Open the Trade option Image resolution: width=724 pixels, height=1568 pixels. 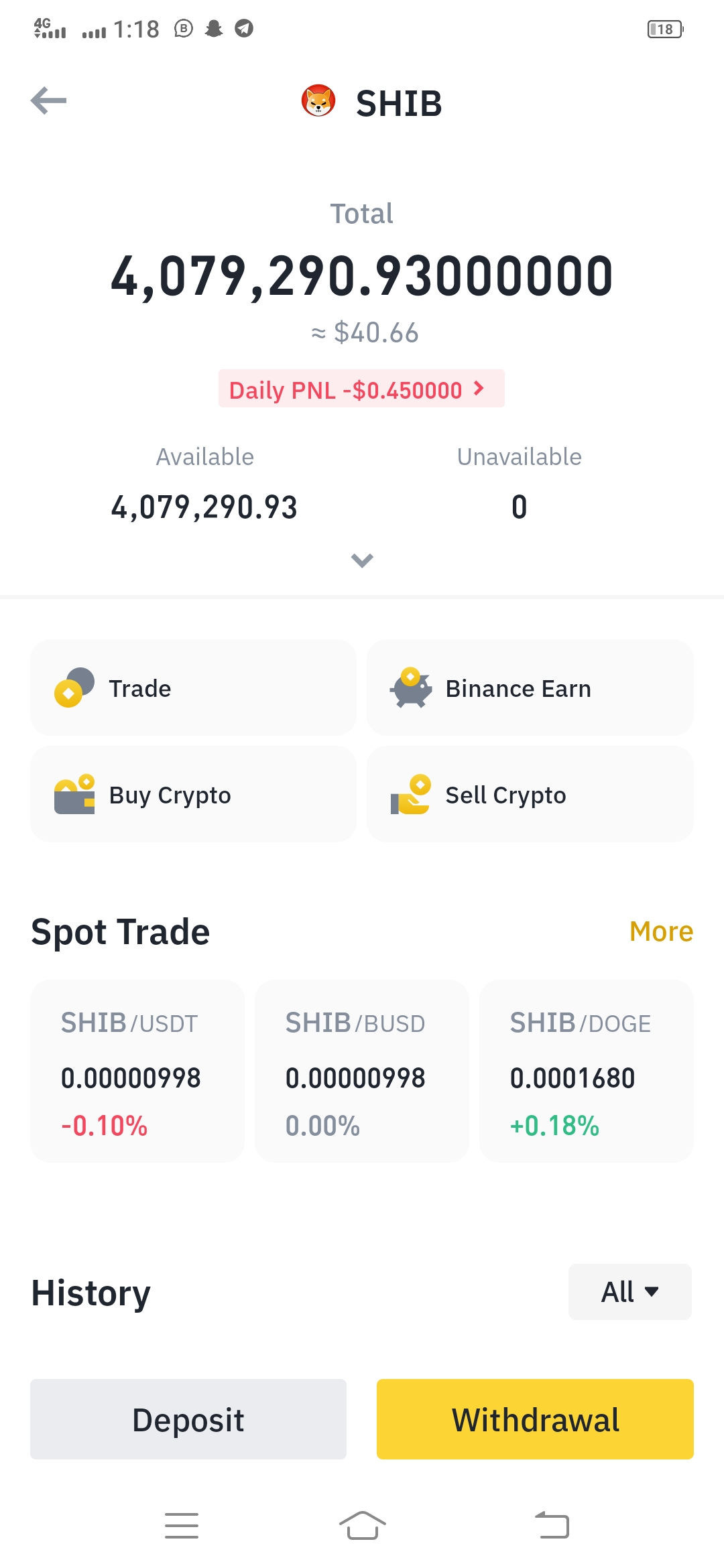(x=193, y=688)
